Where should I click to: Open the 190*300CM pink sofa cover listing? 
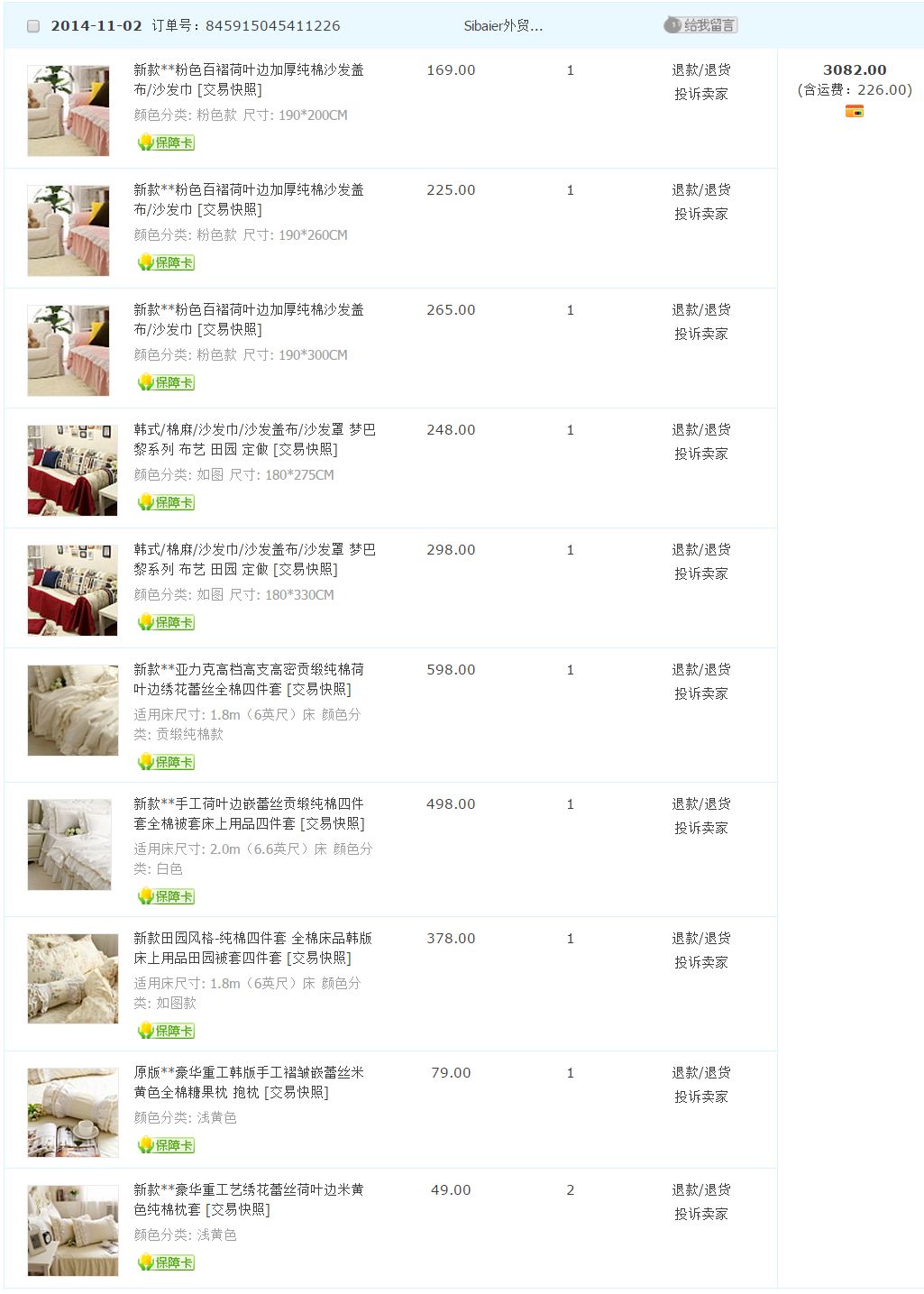pos(248,319)
